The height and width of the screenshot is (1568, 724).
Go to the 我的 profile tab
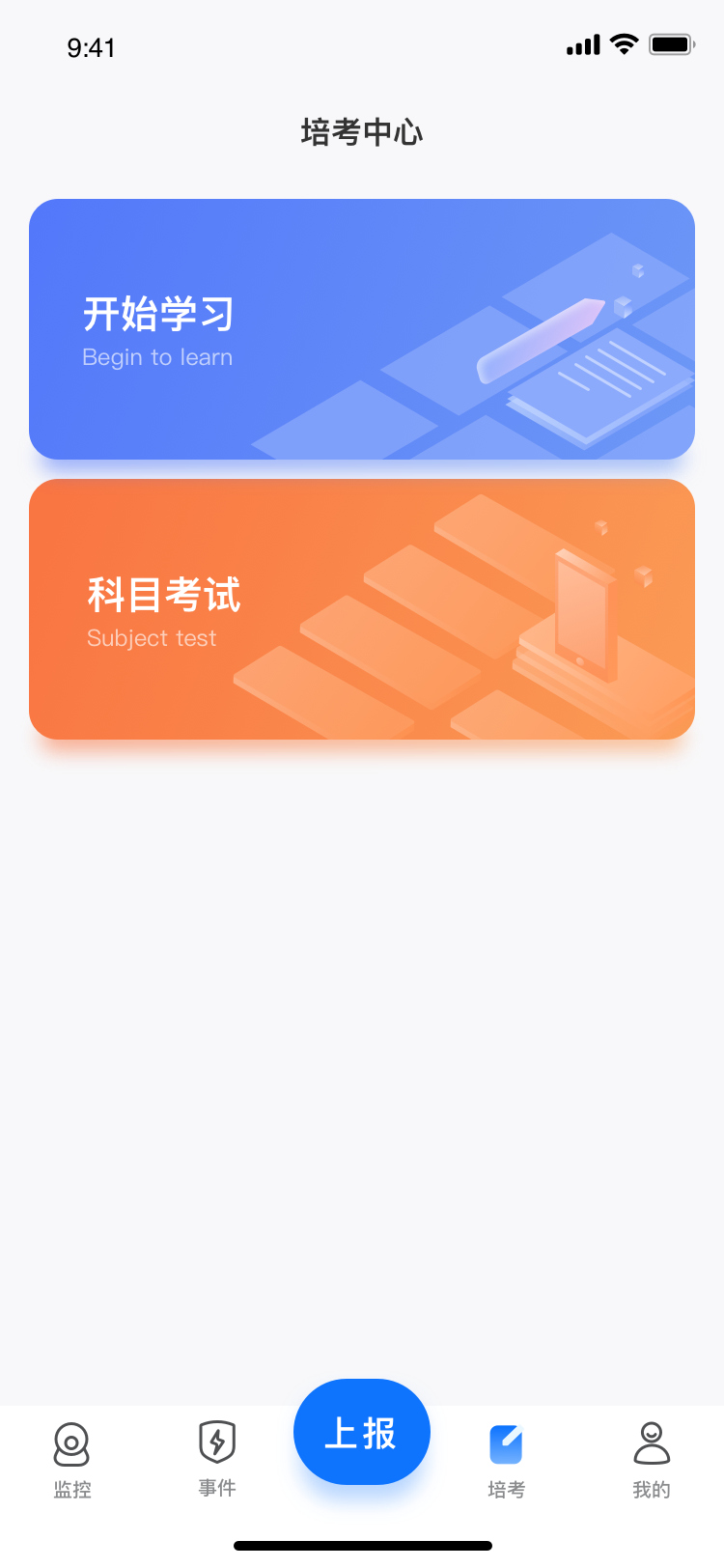click(652, 1460)
